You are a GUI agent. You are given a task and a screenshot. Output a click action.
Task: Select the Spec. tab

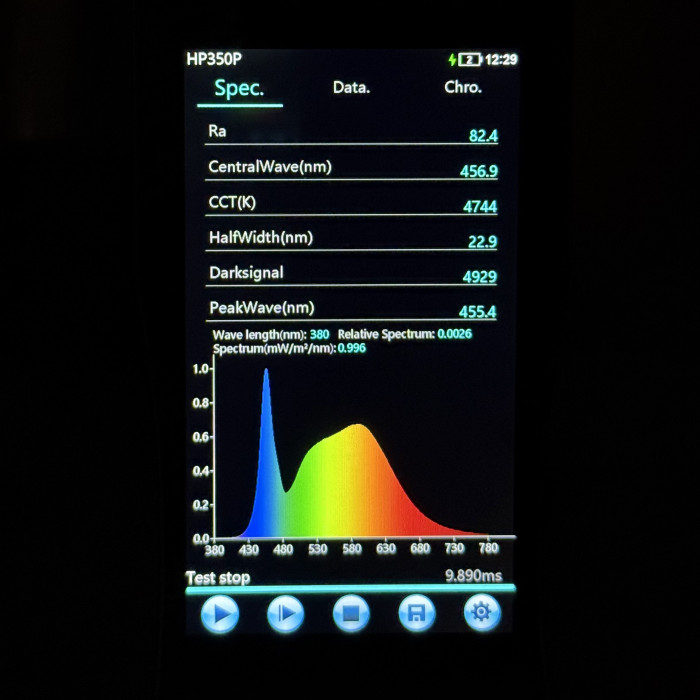pyautogui.click(x=240, y=89)
